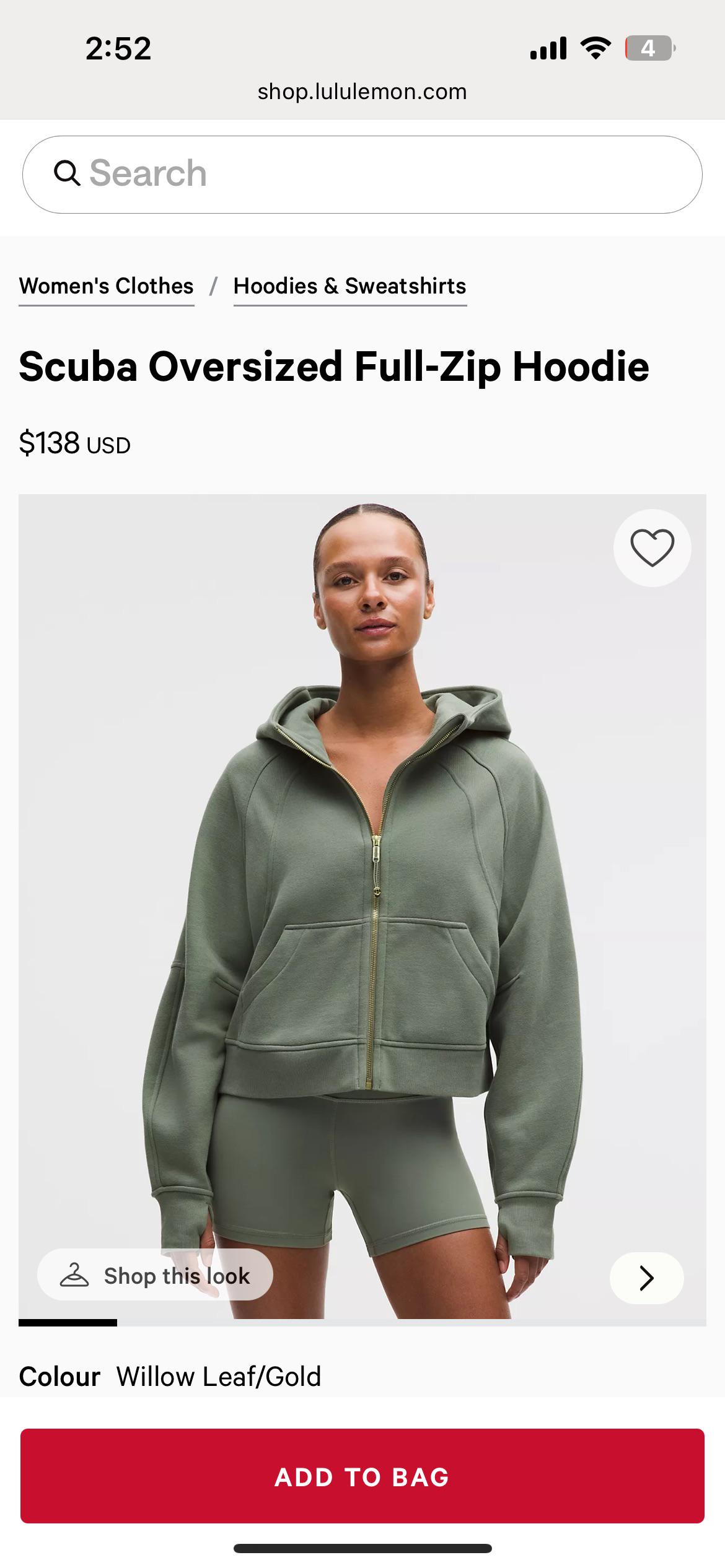Tap the Search field

click(x=362, y=174)
